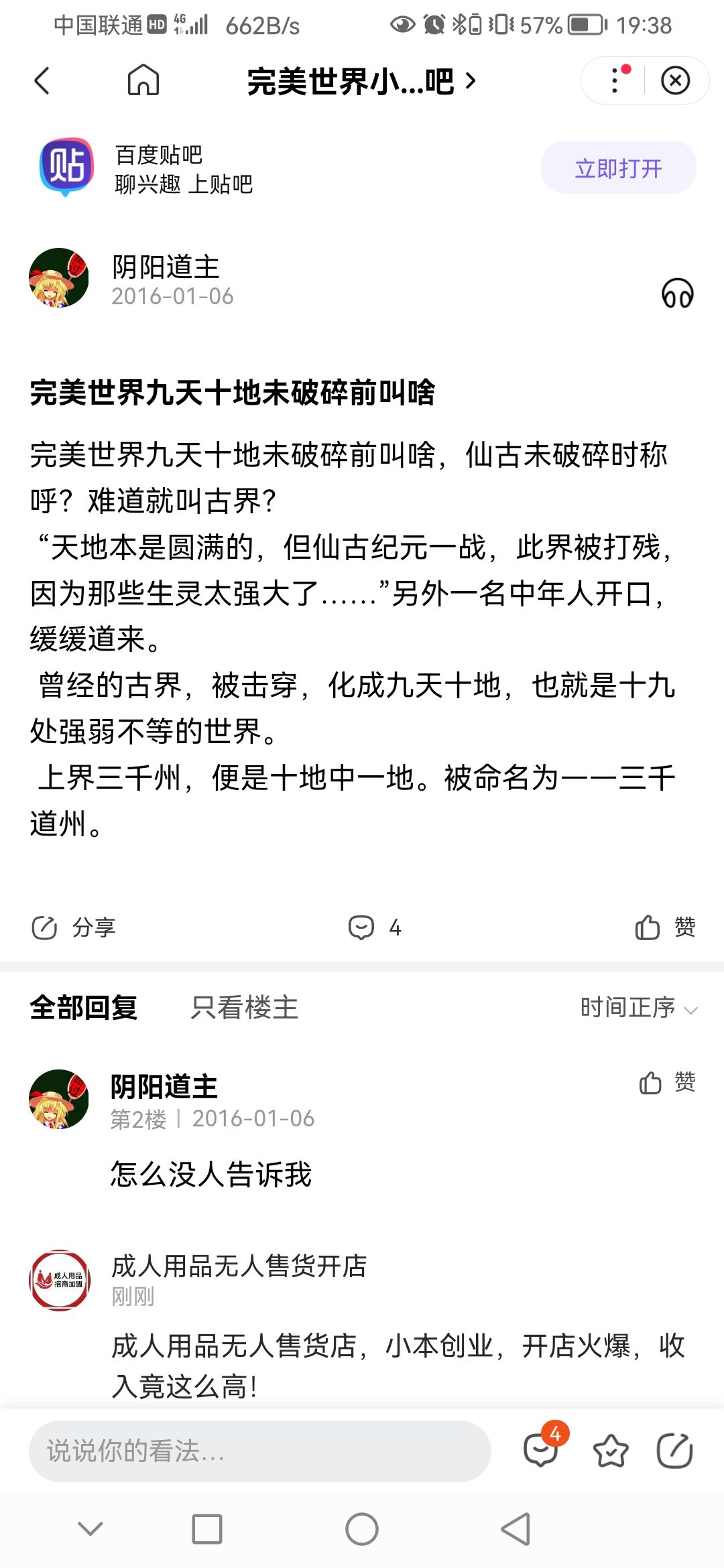
Task: Open the 完美世界小...吧 forum title
Action: [361, 82]
